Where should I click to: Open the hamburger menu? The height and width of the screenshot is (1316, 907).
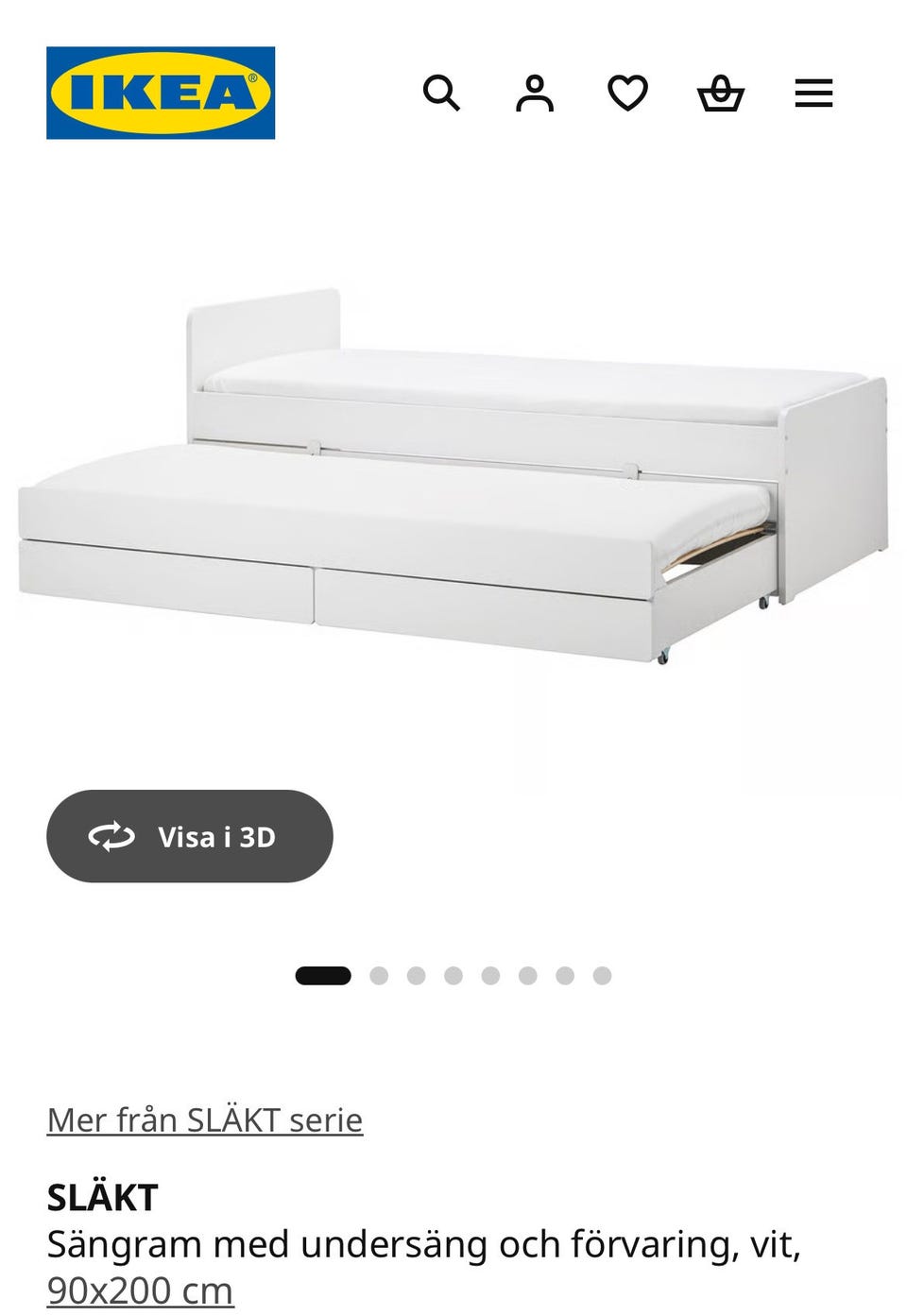click(x=813, y=94)
